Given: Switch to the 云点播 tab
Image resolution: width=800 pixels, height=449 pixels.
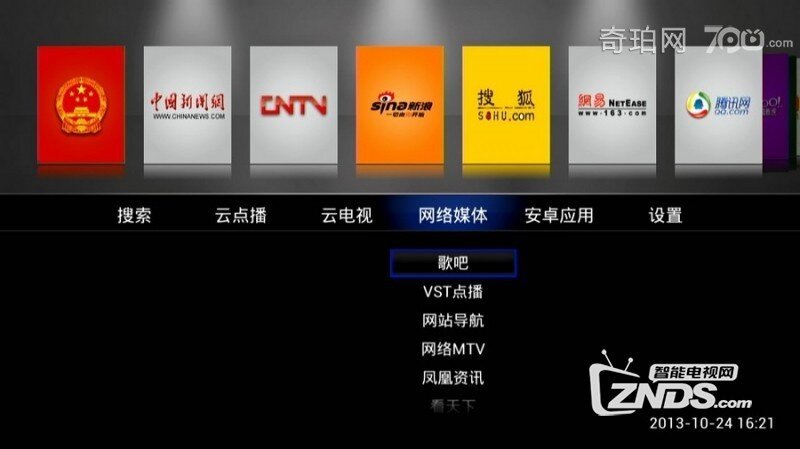Looking at the screenshot, I should [x=240, y=215].
